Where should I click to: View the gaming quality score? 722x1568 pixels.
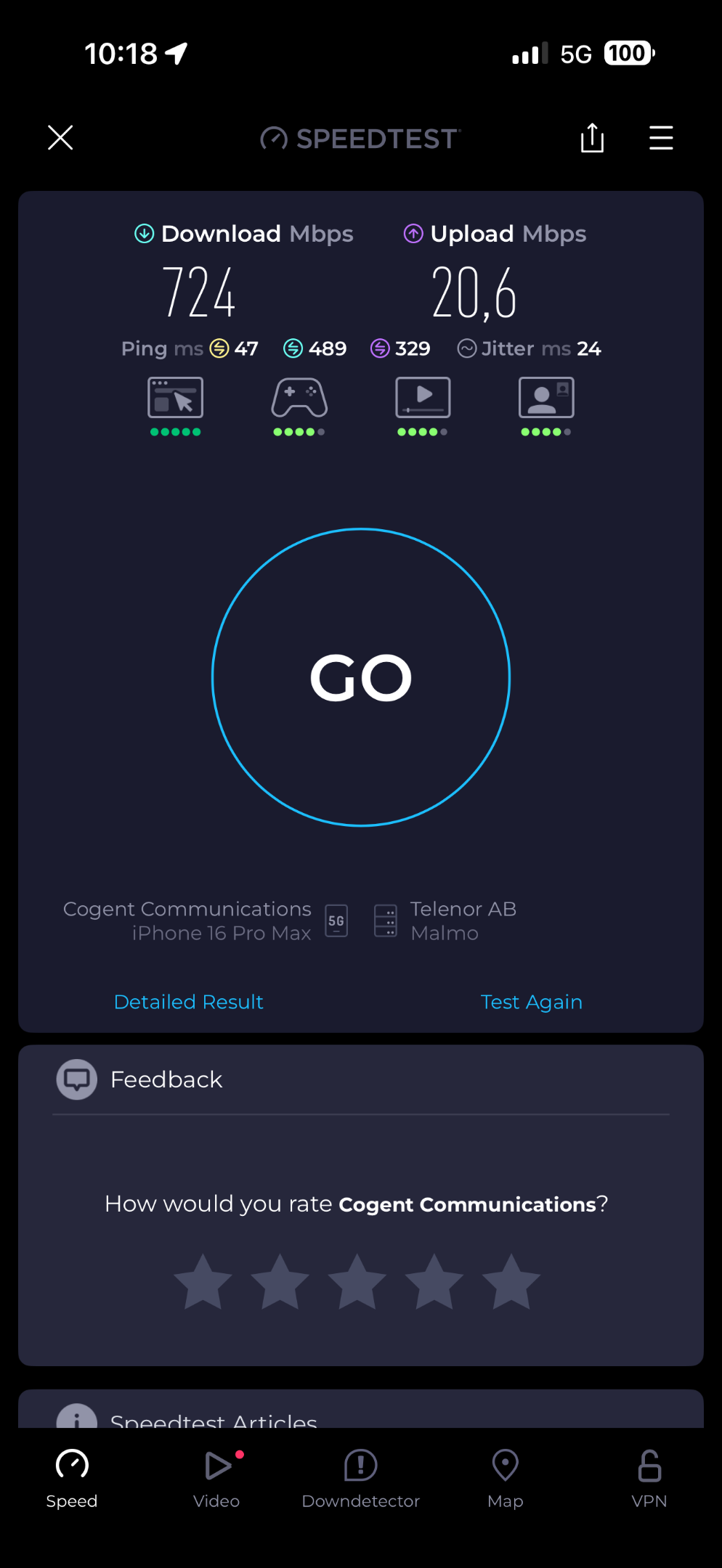pos(299,405)
